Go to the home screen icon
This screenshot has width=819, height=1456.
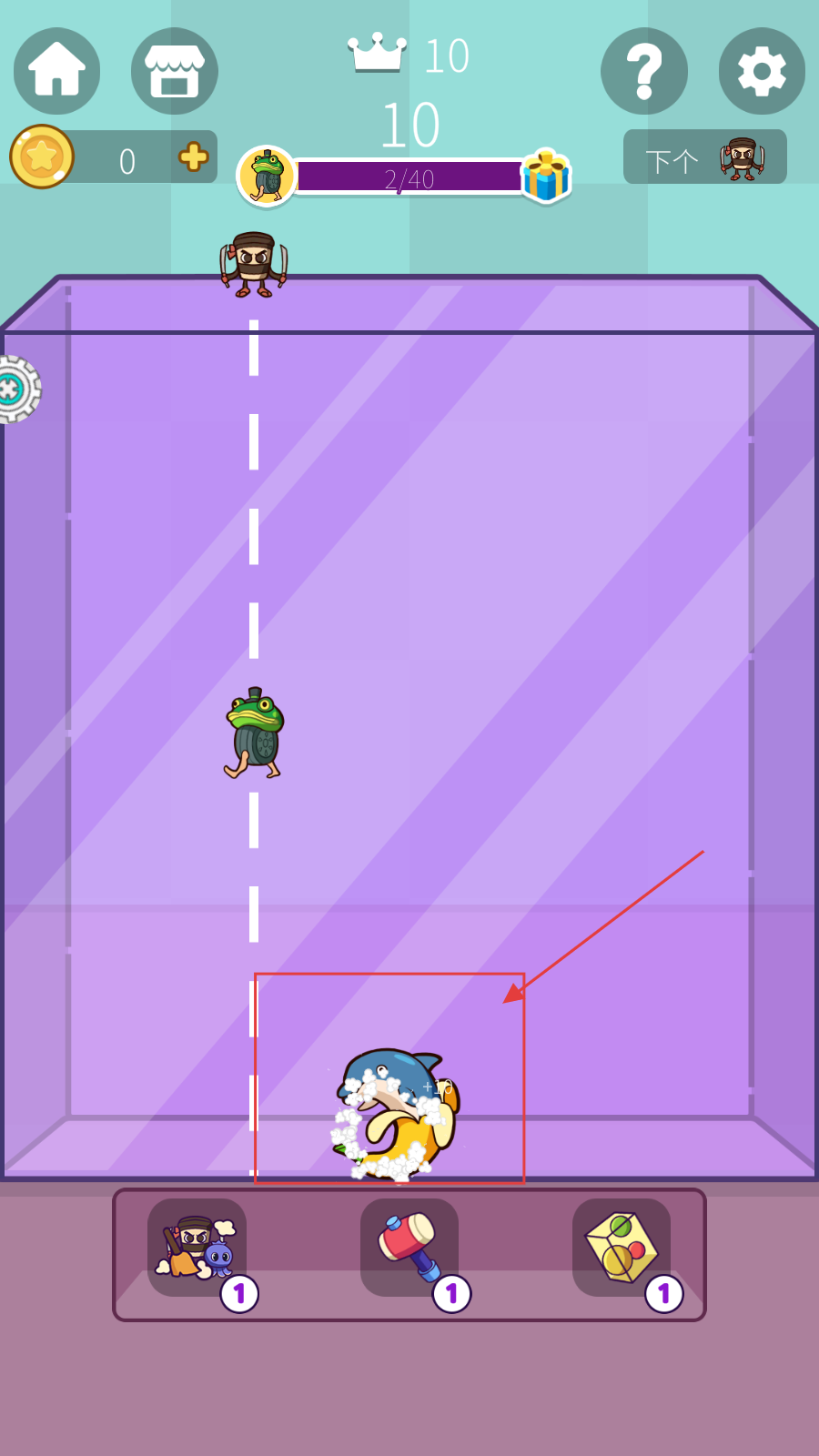[56, 71]
